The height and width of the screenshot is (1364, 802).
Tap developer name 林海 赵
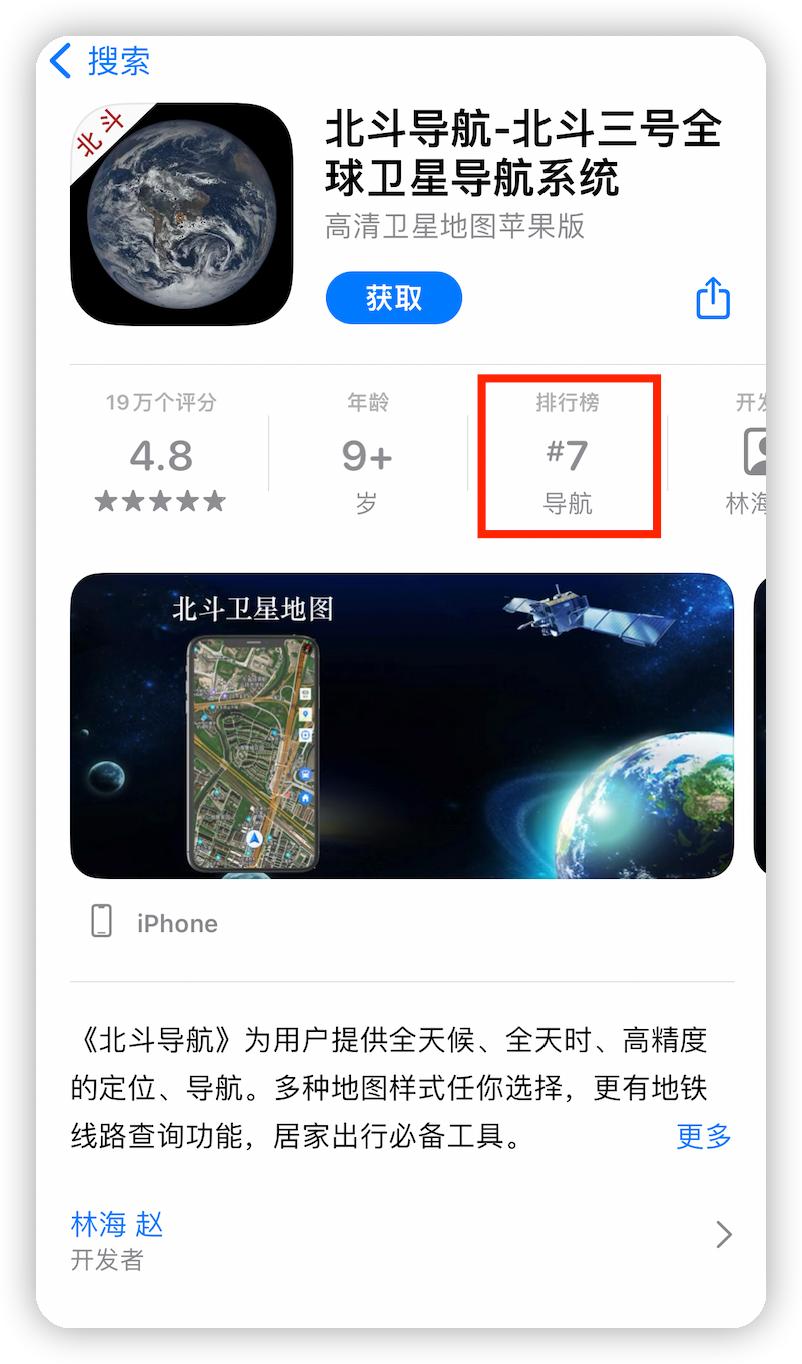[x=117, y=1224]
